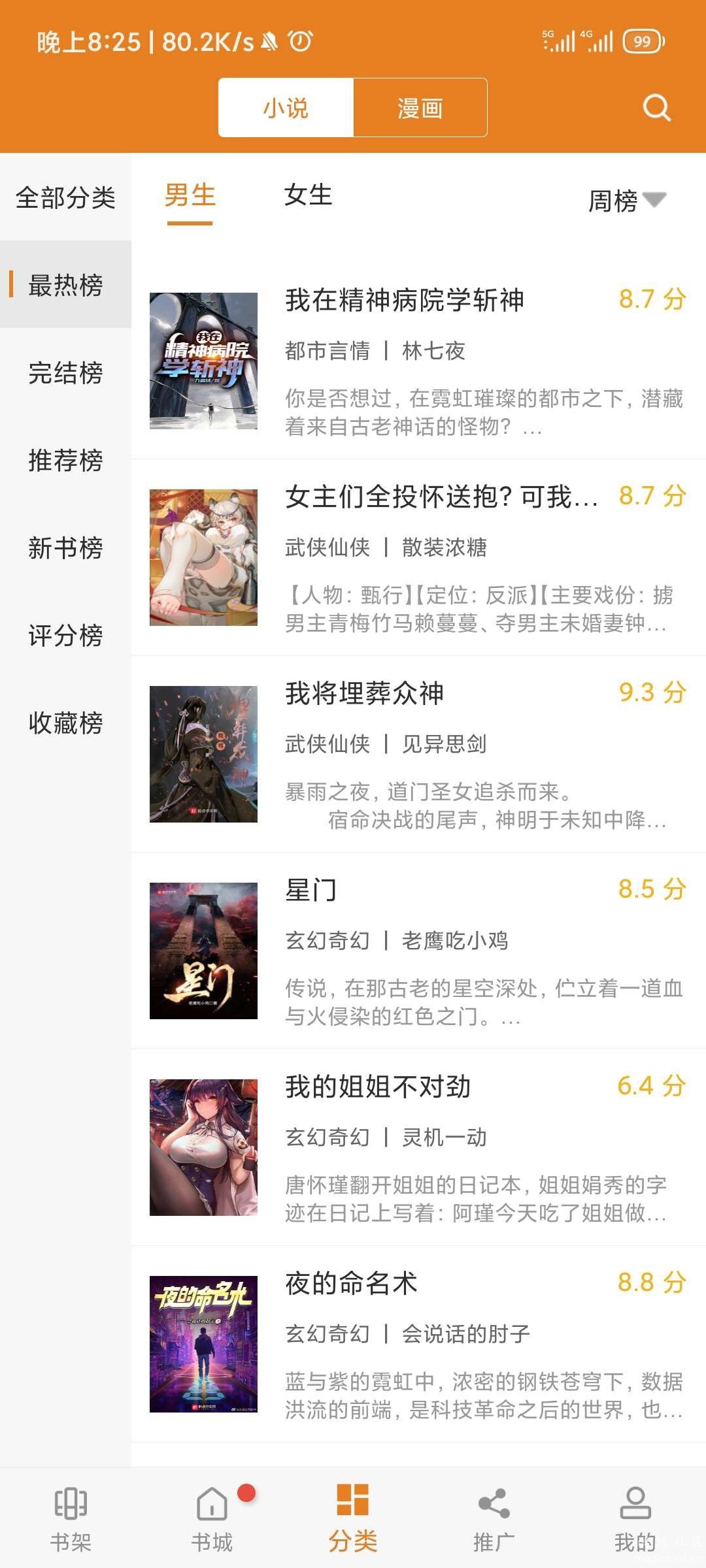Select the 完结榜 ranking

(65, 372)
